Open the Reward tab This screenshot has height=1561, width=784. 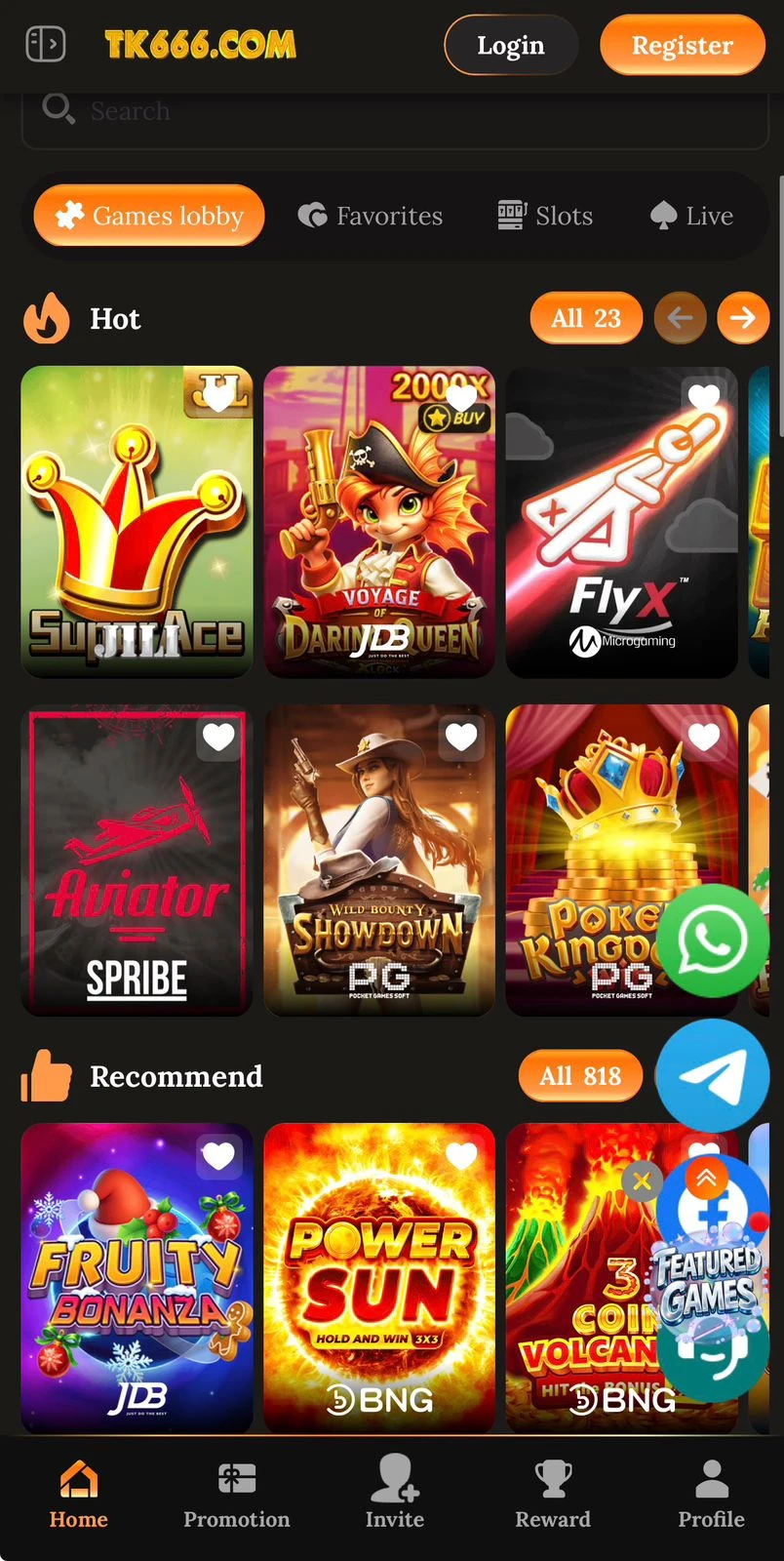[553, 1495]
